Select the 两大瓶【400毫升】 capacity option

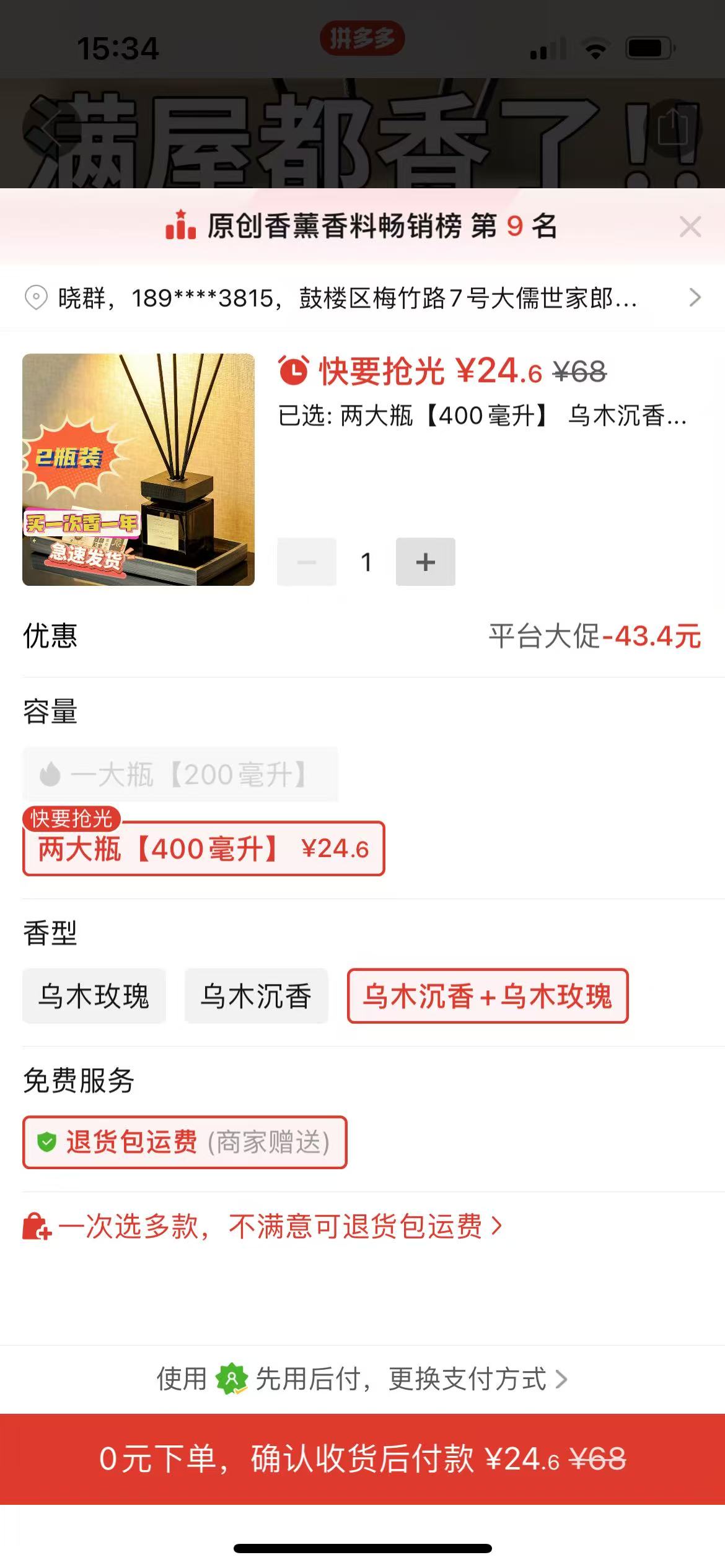[x=203, y=848]
